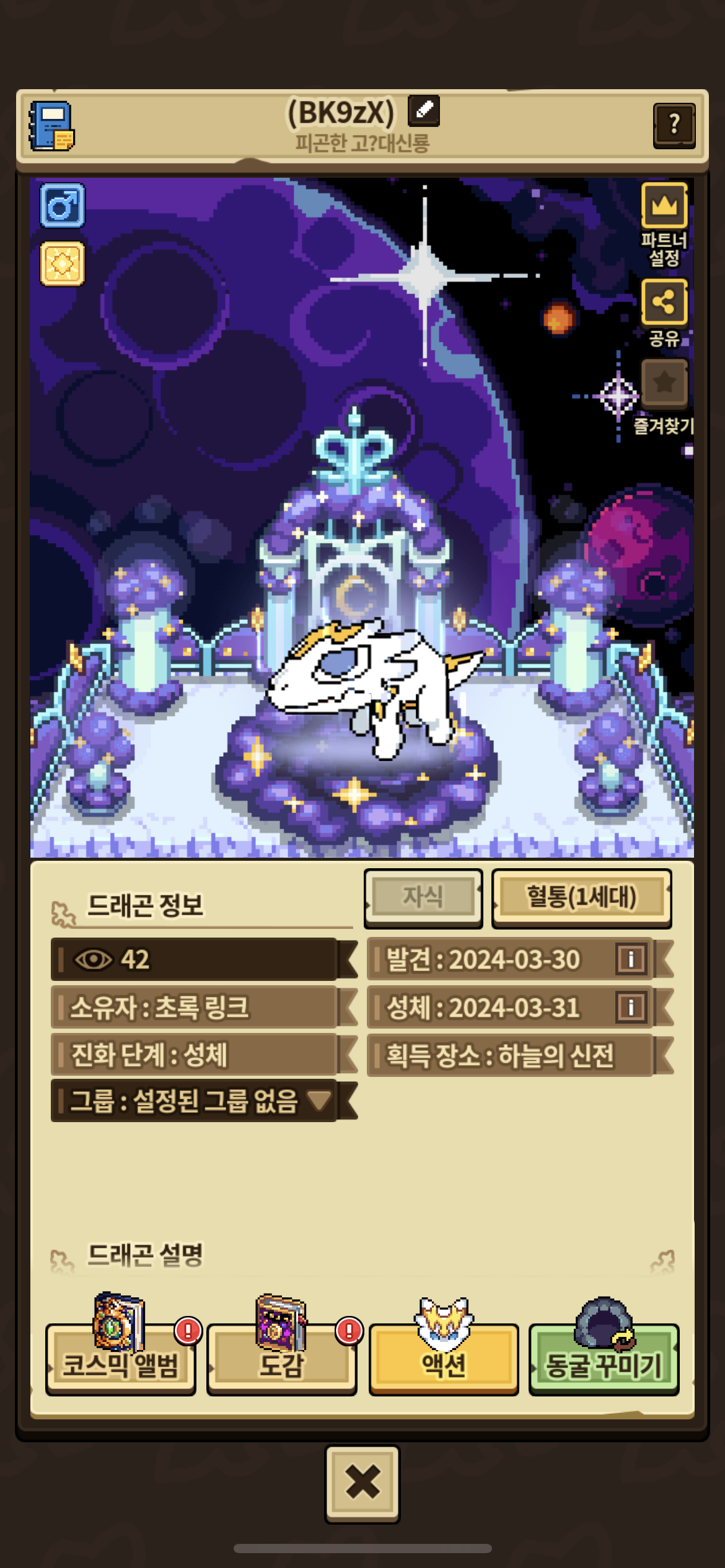Edit the dragon name BK9zX
The height and width of the screenshot is (1568, 725).
click(x=424, y=111)
